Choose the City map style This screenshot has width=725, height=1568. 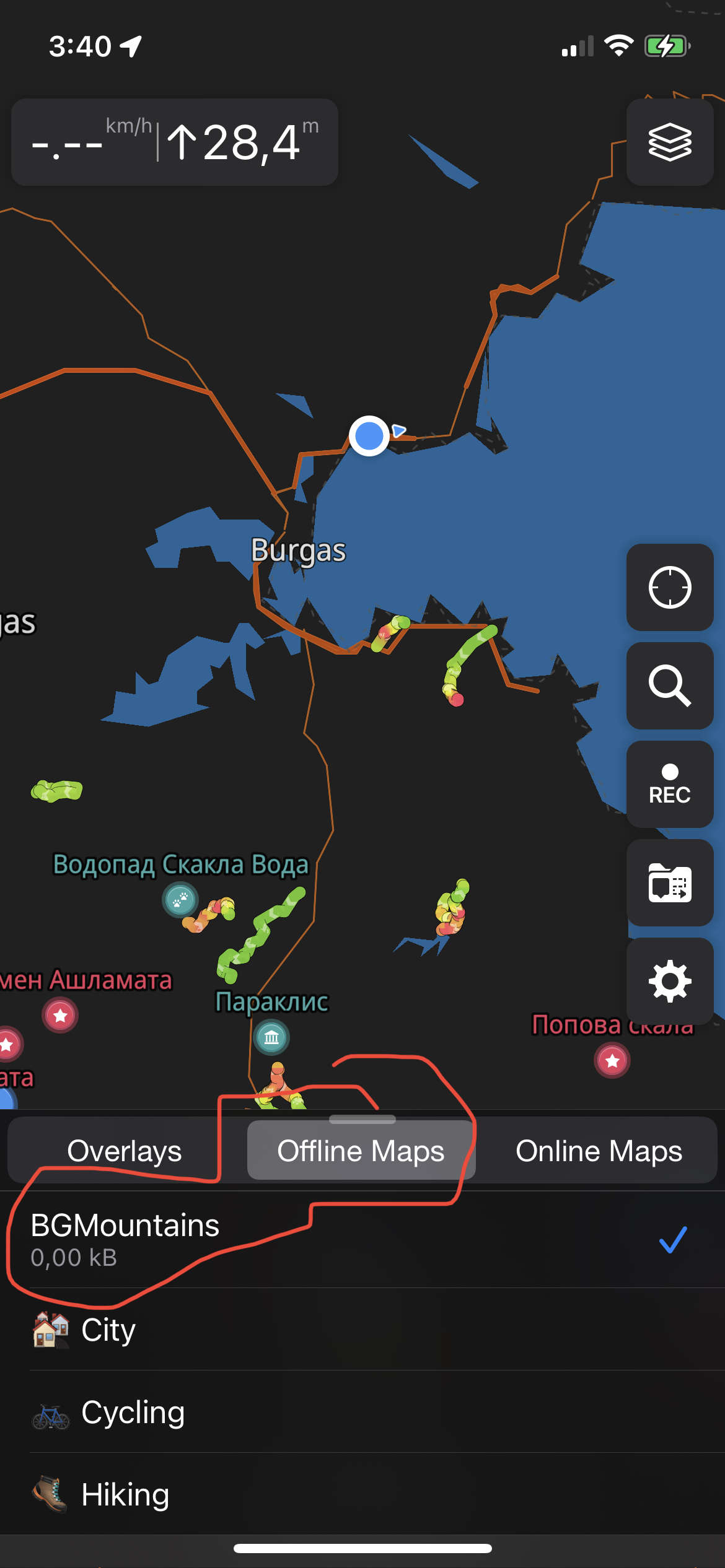tap(362, 1330)
